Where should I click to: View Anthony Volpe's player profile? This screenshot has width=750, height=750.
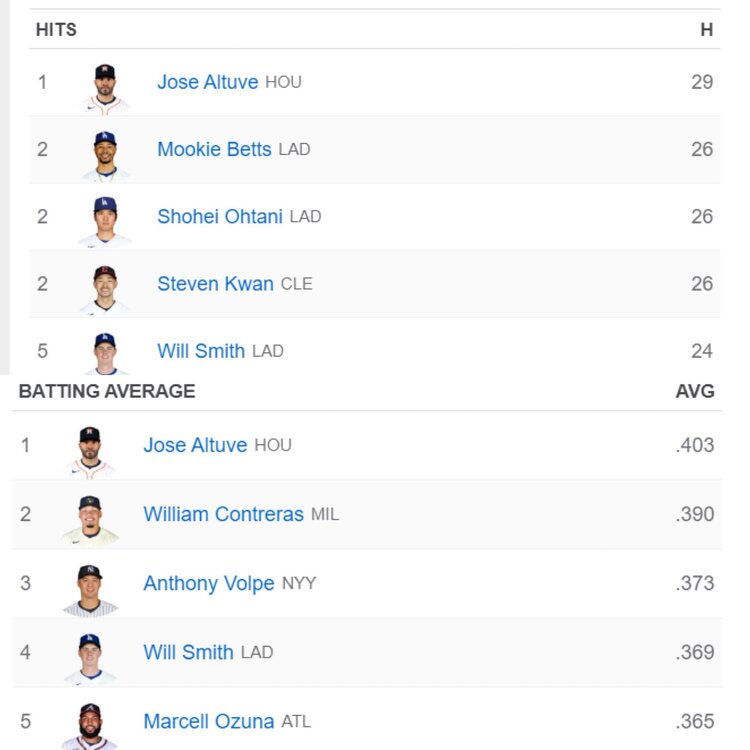pyautogui.click(x=208, y=583)
